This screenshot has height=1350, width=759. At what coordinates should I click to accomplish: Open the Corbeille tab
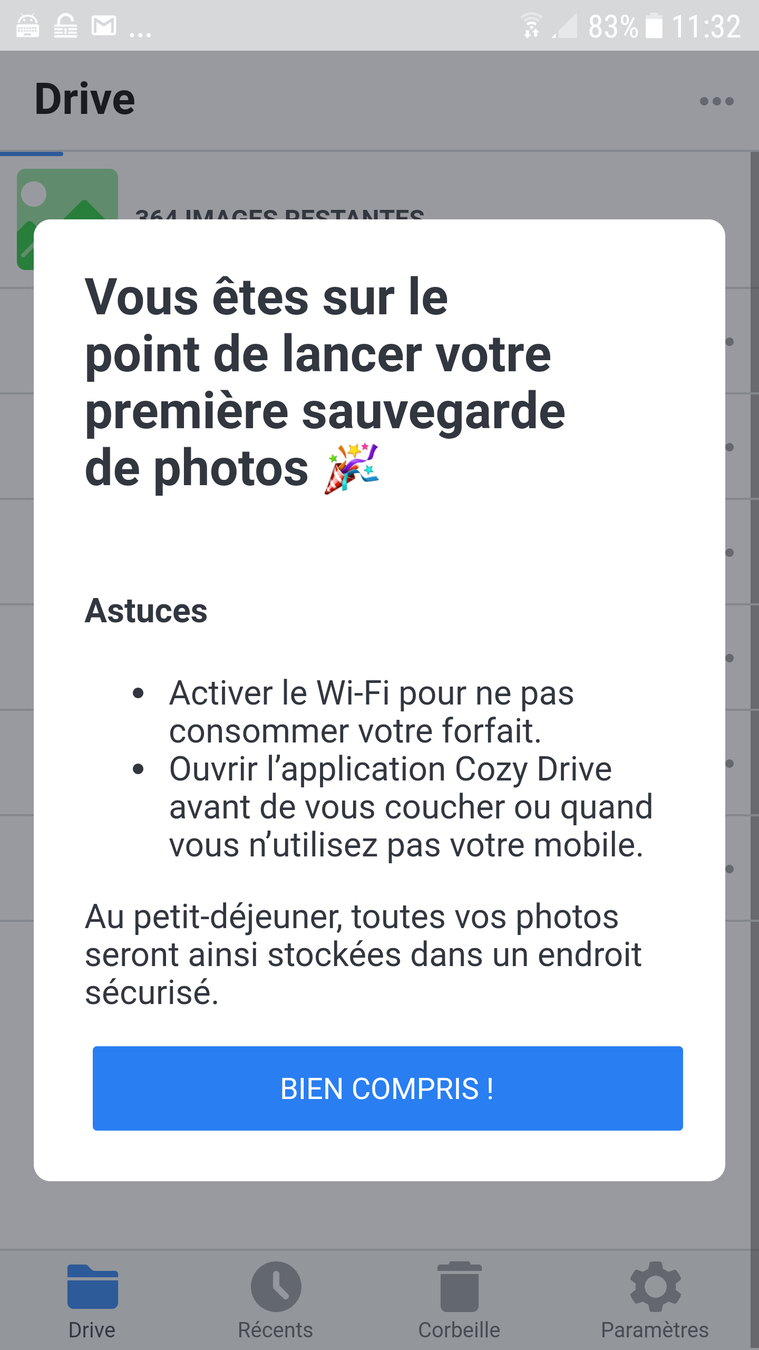tap(459, 1299)
